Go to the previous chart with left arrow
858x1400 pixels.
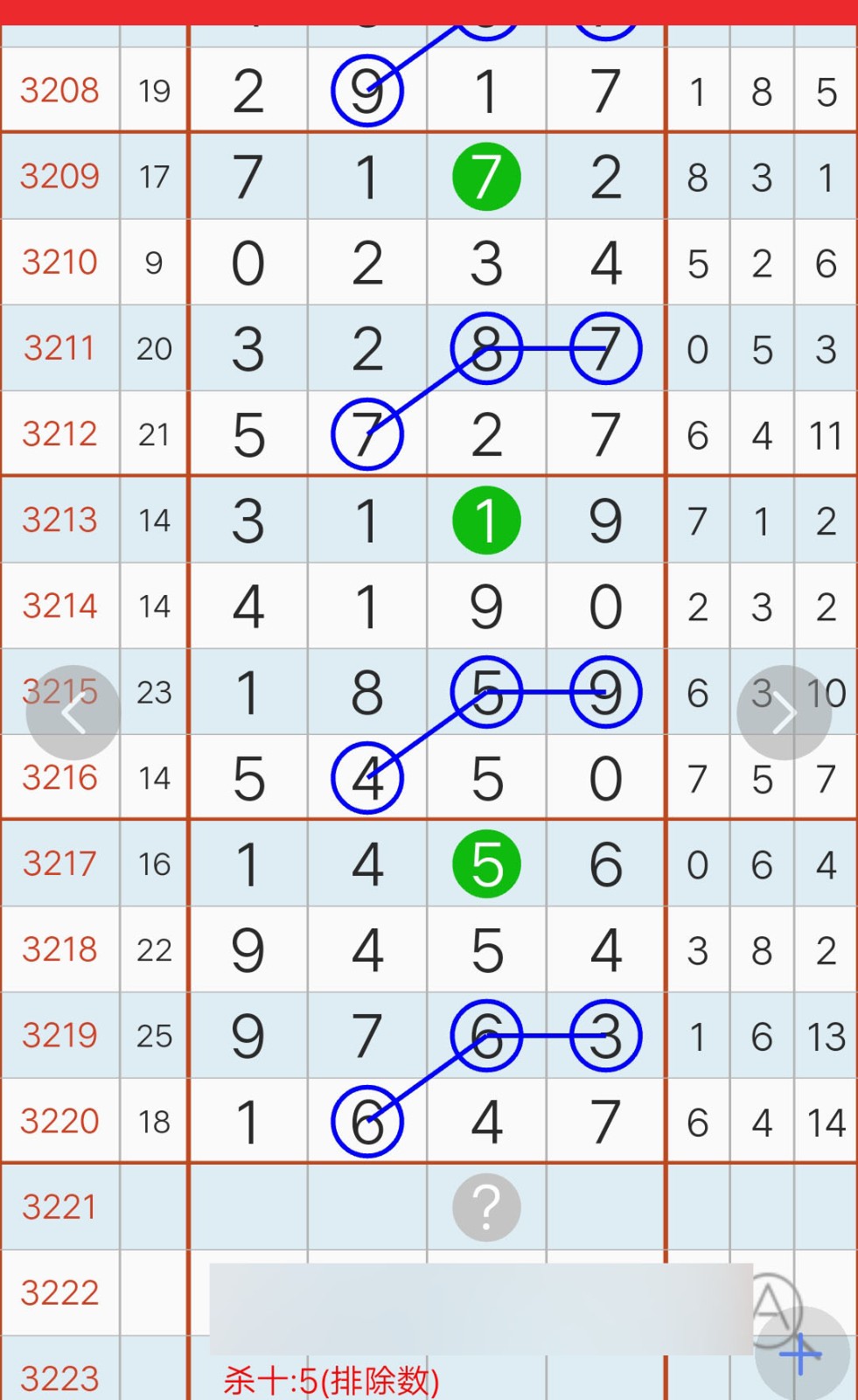73,712
